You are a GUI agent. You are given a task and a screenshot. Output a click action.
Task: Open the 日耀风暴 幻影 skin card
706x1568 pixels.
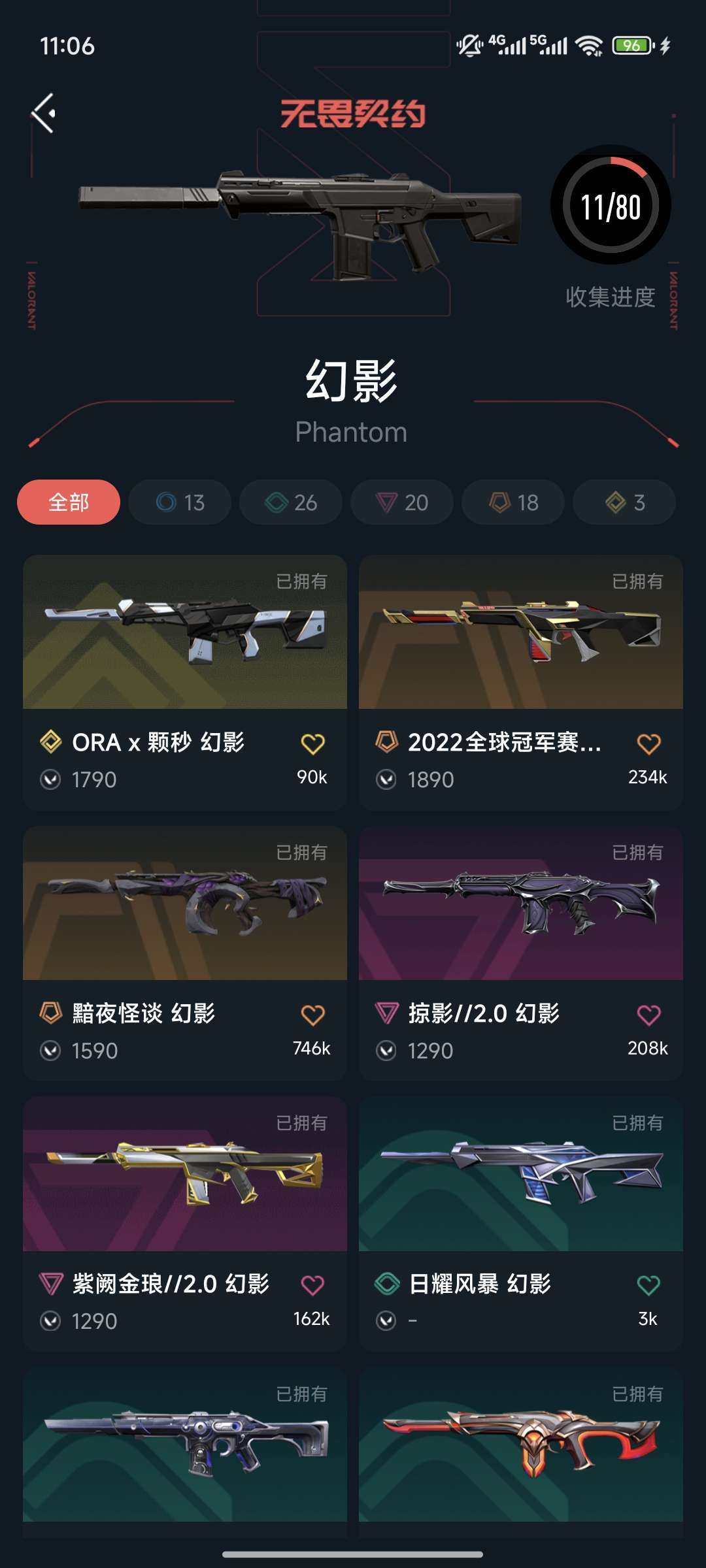(521, 1174)
